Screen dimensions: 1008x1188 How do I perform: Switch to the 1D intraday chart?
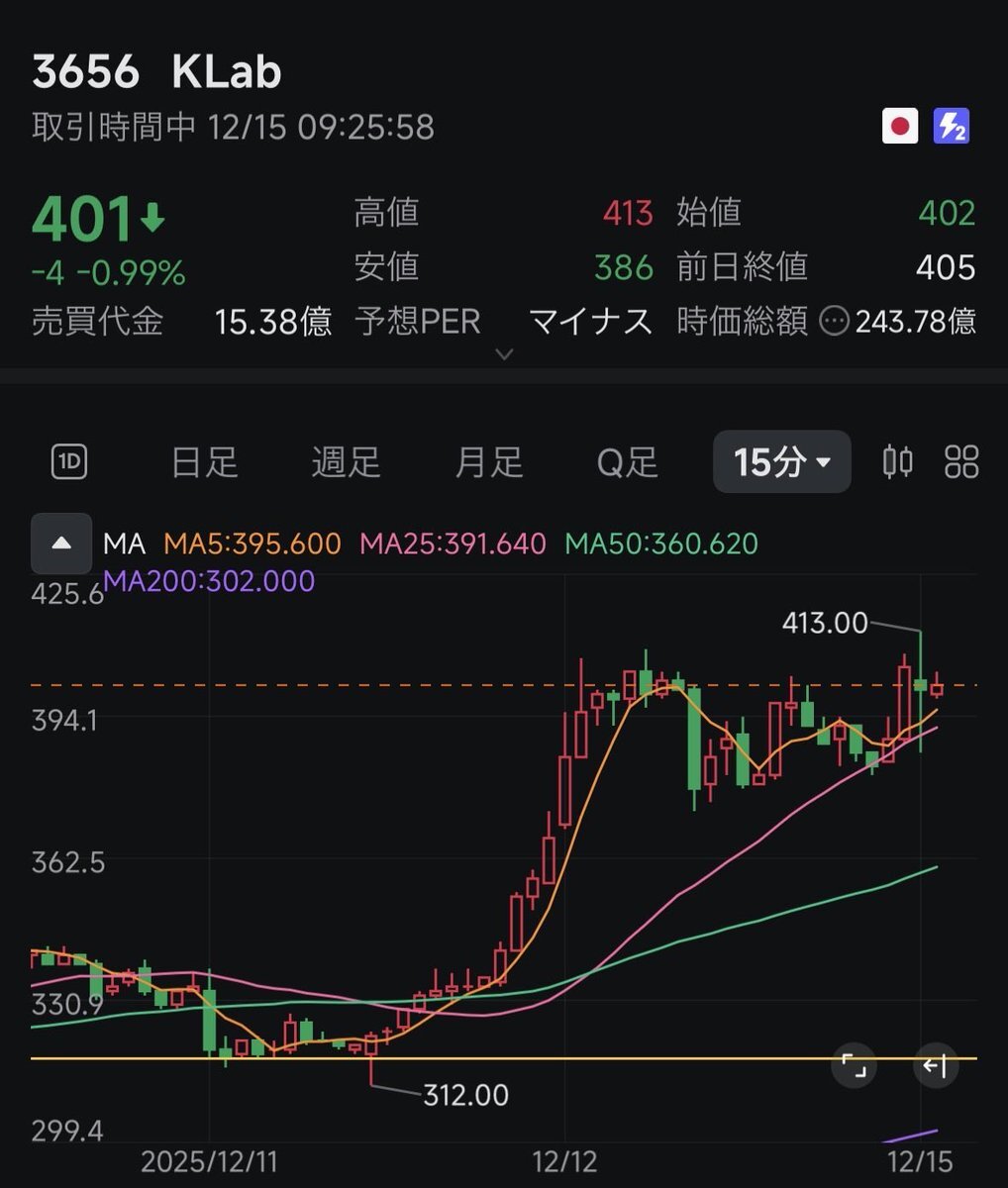click(69, 462)
